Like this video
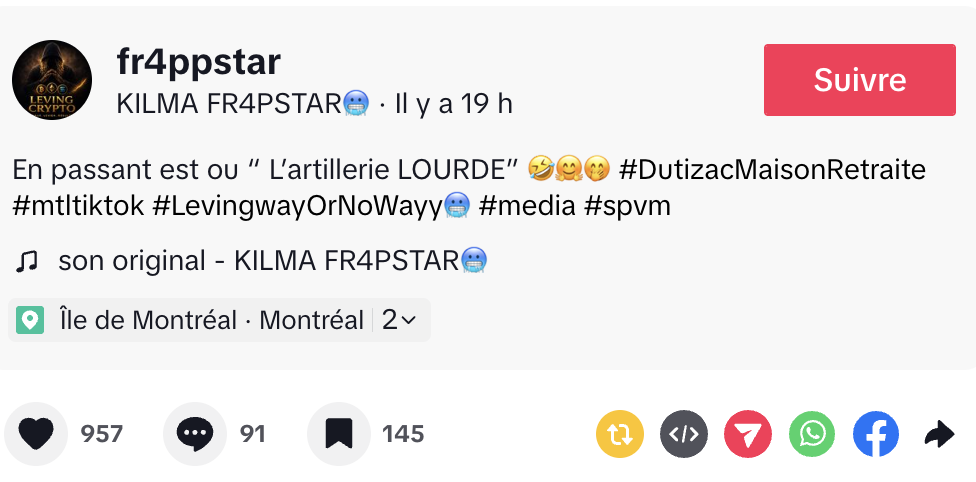Image resolution: width=976 pixels, height=482 pixels. point(37,434)
